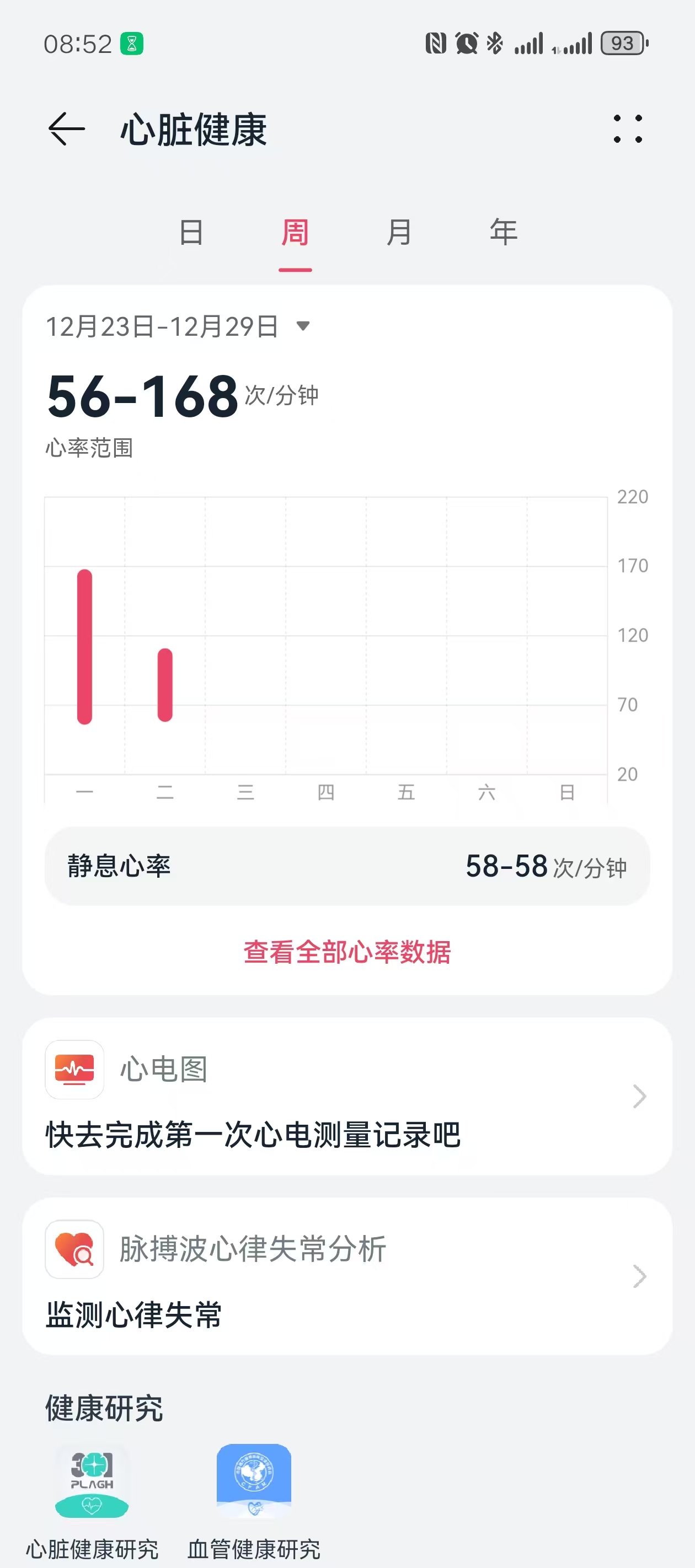Open the 心电图 card

tap(347, 1096)
